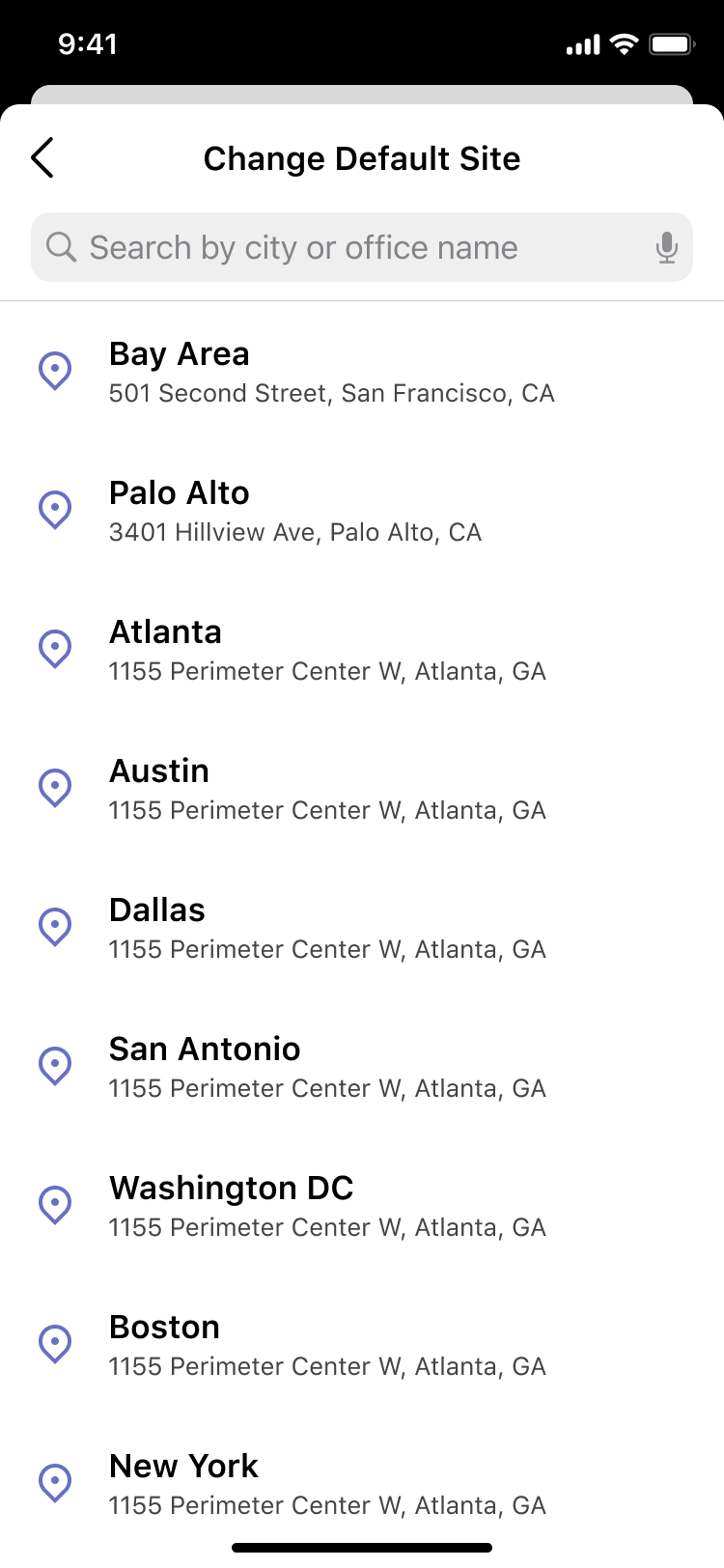This screenshot has width=724, height=1568.
Task: Pick Boston from the site list
Action: tap(362, 1344)
